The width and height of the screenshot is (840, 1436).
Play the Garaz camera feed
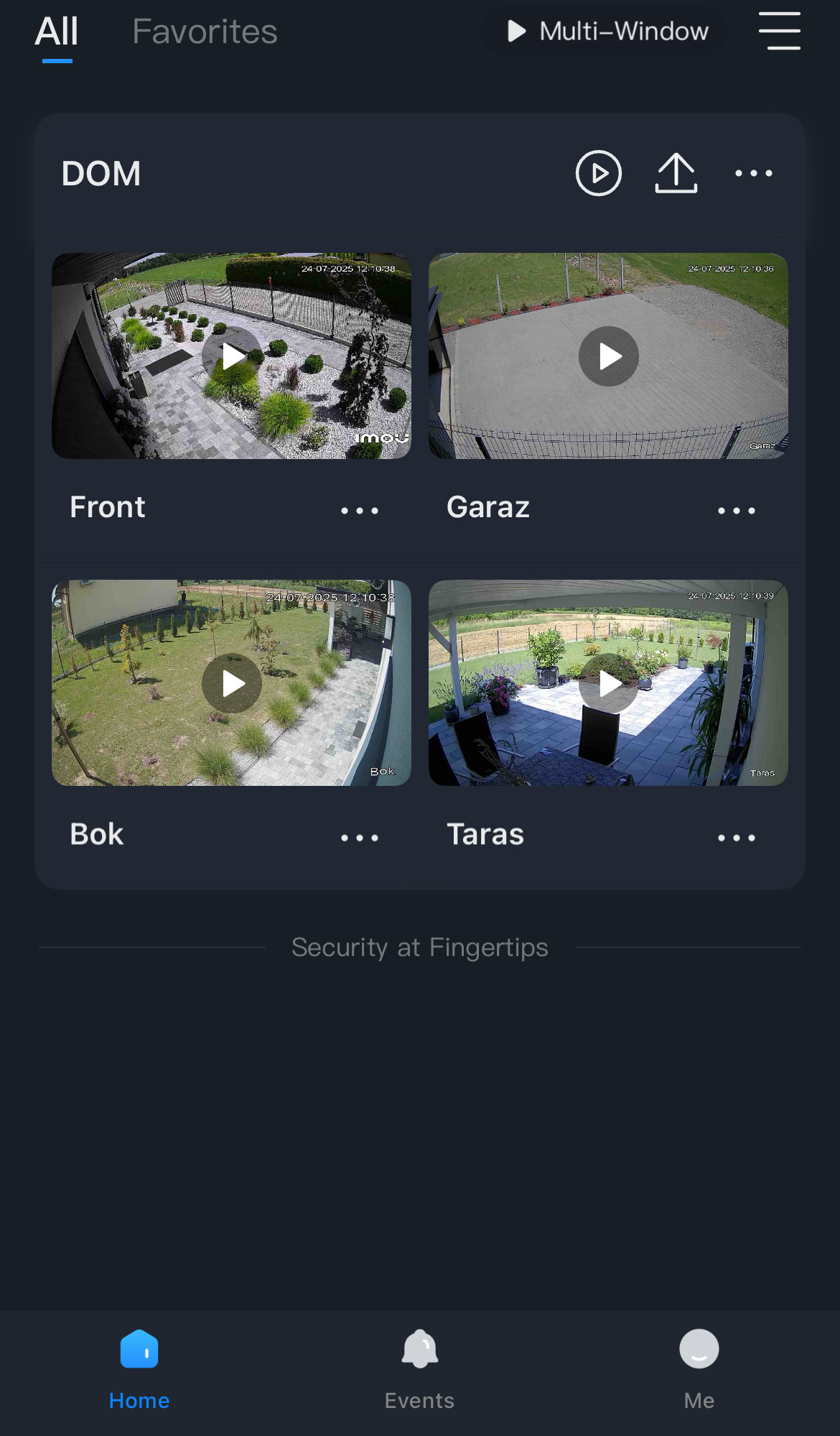pos(609,356)
